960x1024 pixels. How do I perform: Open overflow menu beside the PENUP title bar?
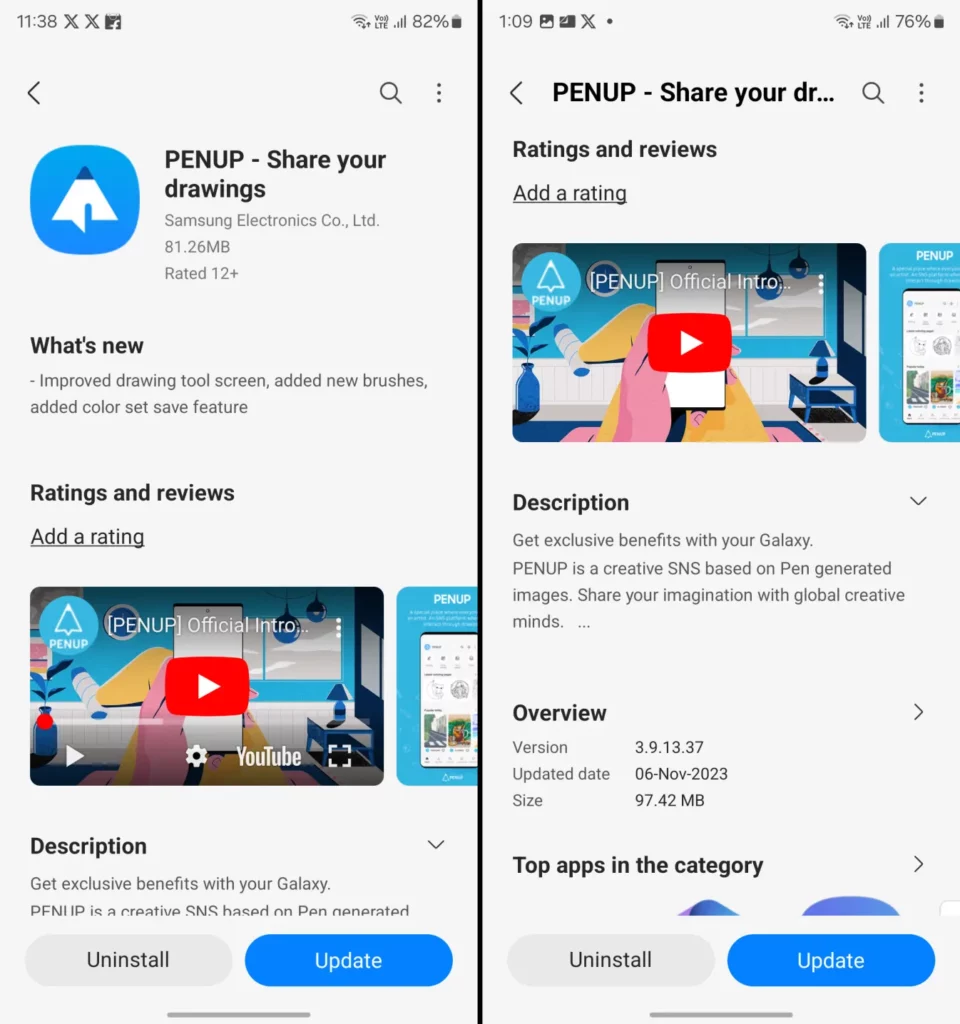tap(921, 93)
